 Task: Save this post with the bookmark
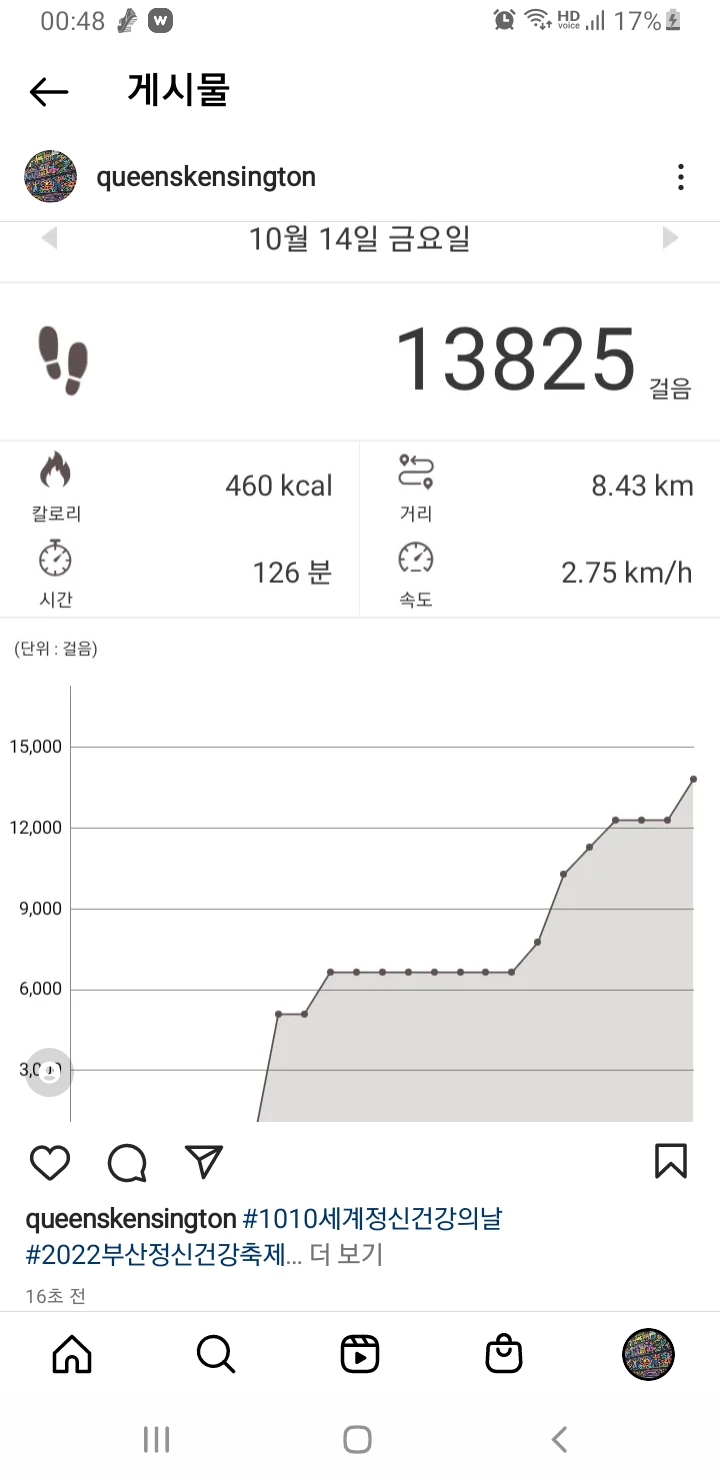(x=670, y=1161)
